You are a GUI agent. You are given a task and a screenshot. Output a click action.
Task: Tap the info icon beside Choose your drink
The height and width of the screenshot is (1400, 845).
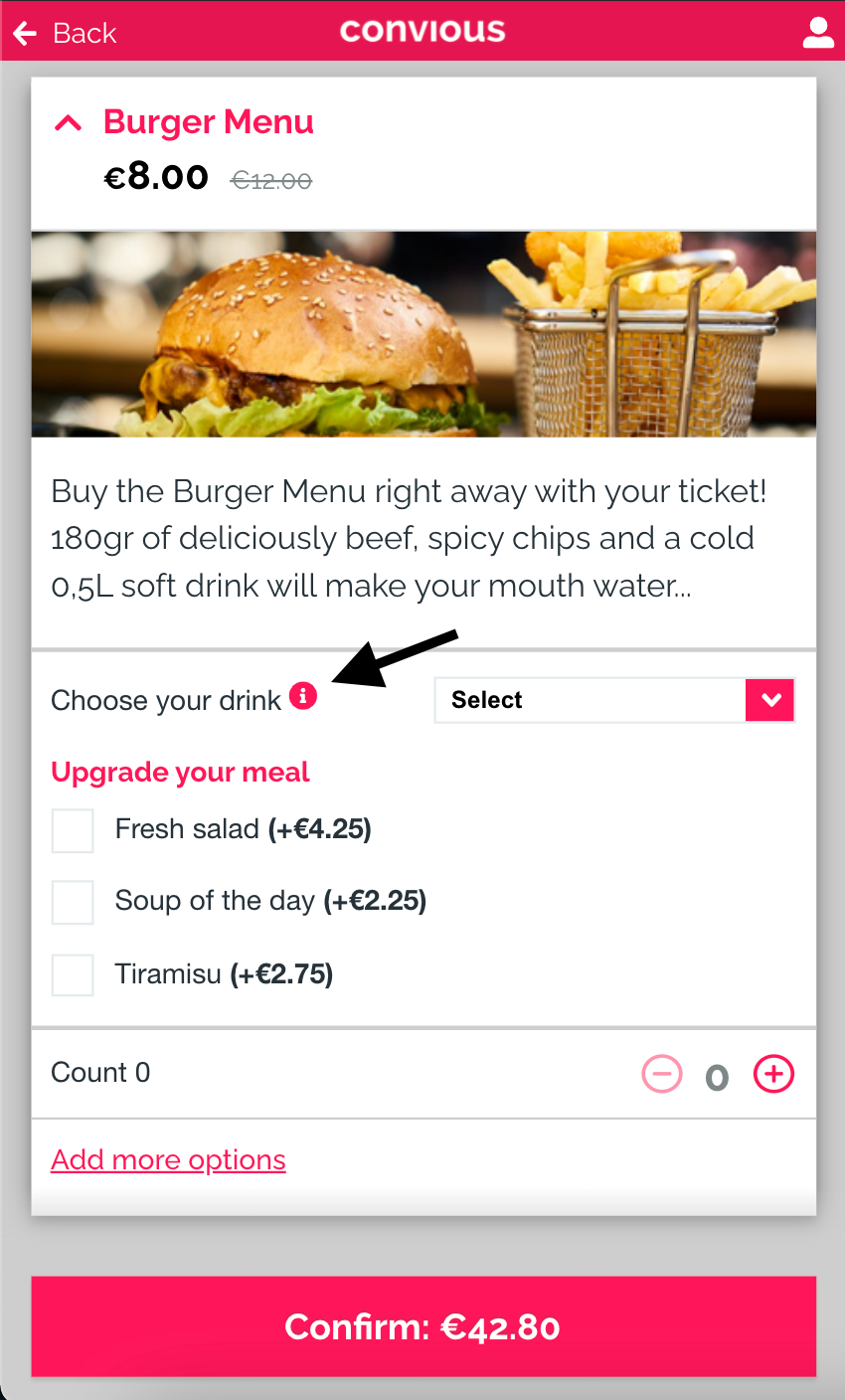(x=303, y=696)
